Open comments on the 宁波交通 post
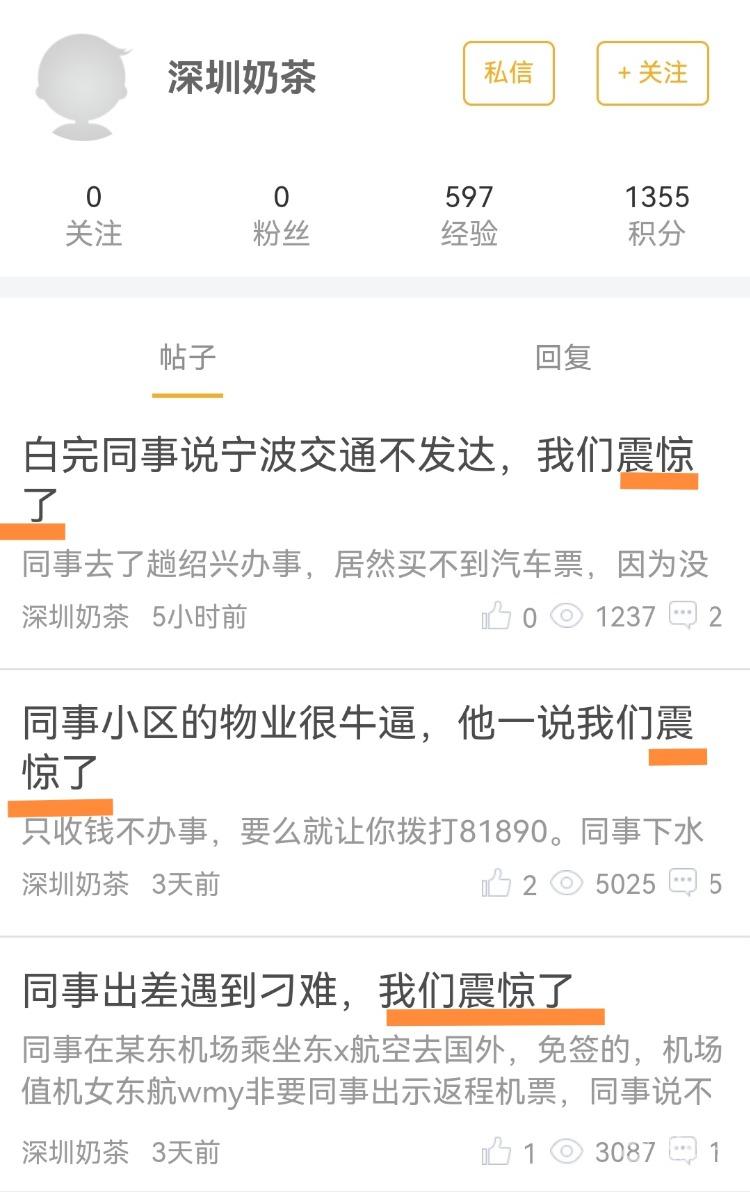750x1198 pixels. click(x=683, y=616)
